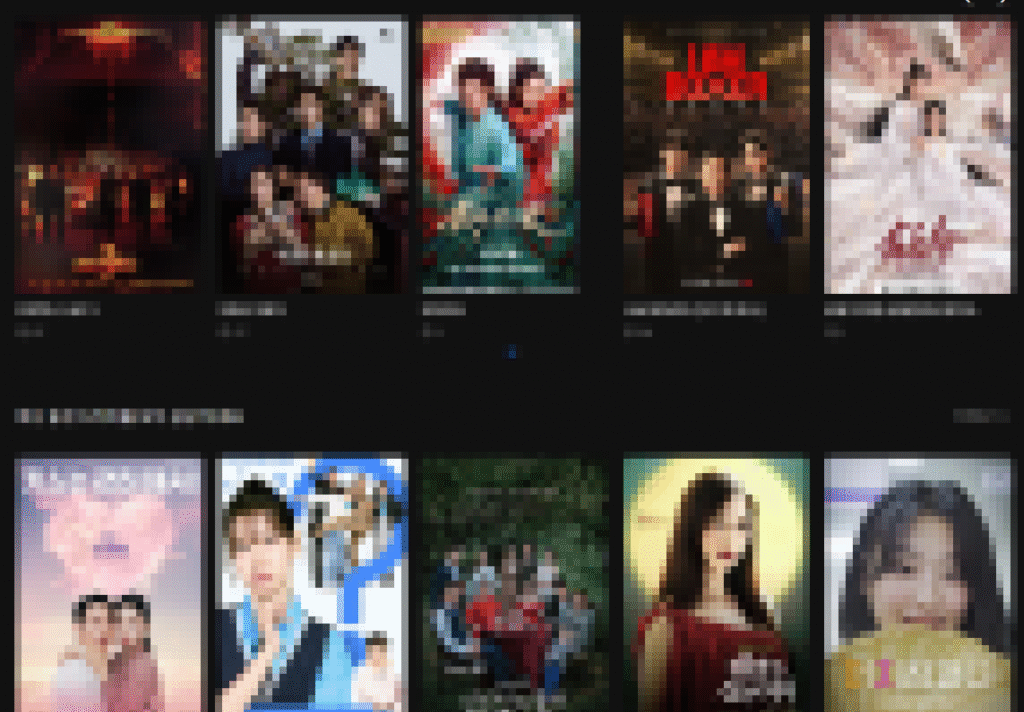Viewport: 1024px width, 712px height.
Task: Open the poster with bold red title and suited men
Action: (715, 155)
